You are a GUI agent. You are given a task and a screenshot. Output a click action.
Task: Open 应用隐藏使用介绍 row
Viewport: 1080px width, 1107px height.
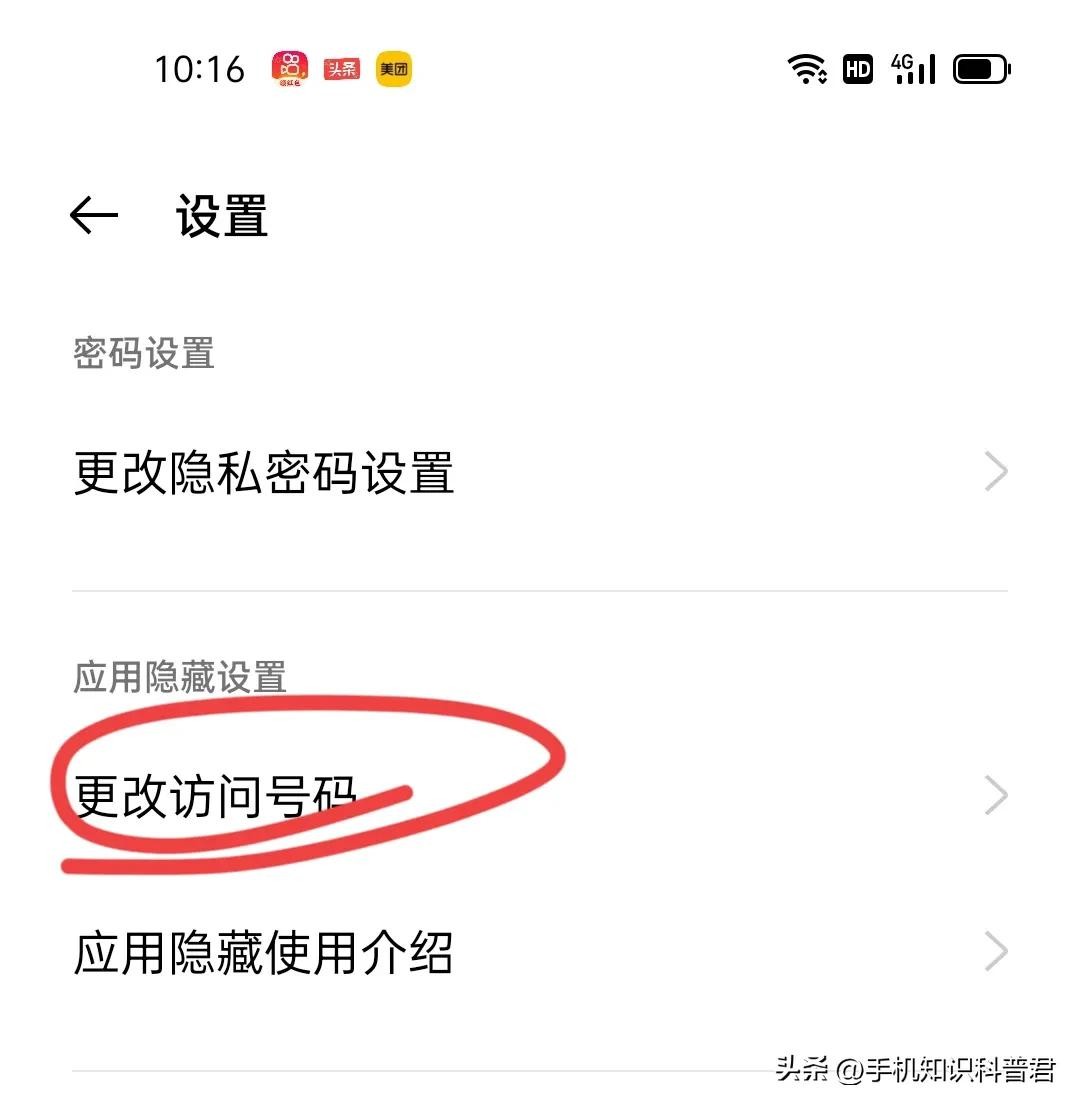pos(540,952)
